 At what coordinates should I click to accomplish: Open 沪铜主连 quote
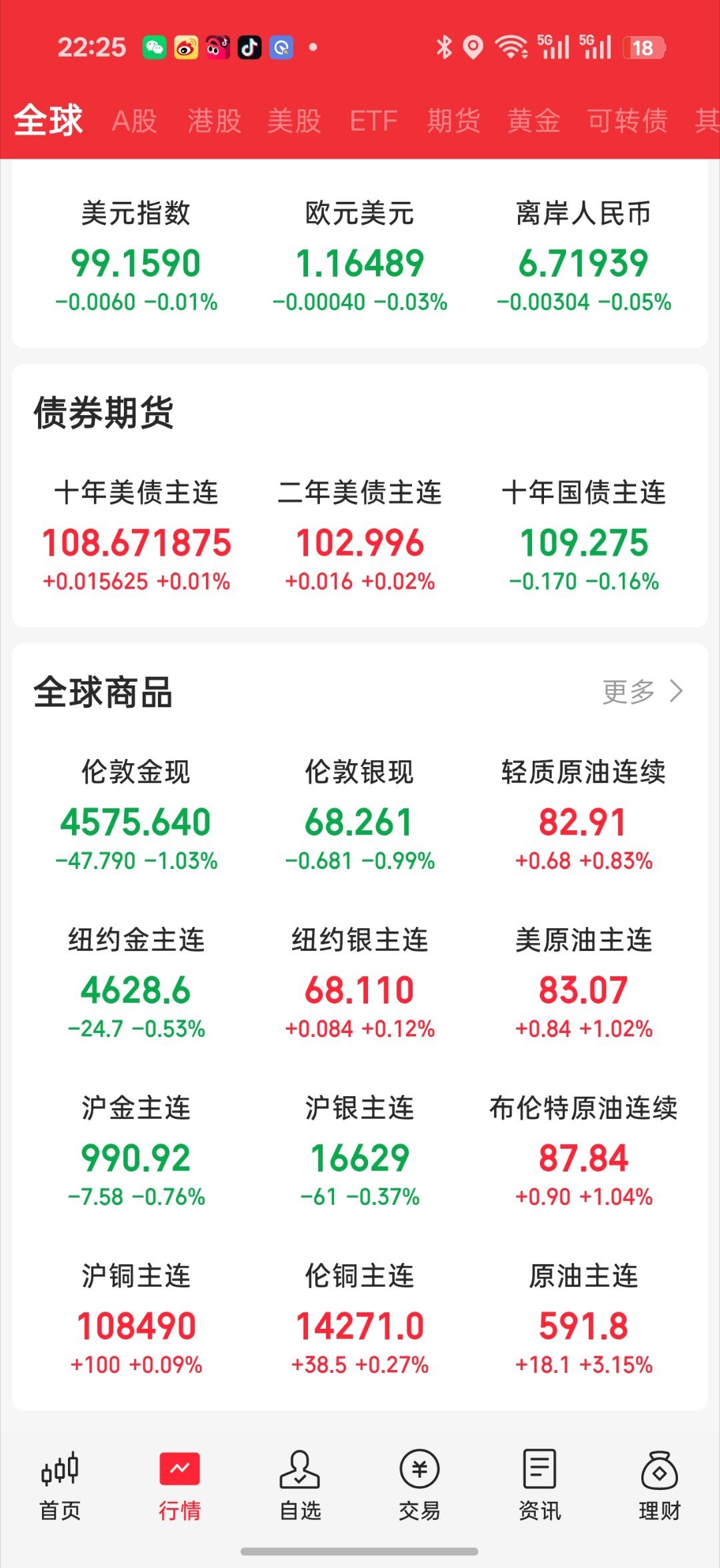click(136, 1318)
